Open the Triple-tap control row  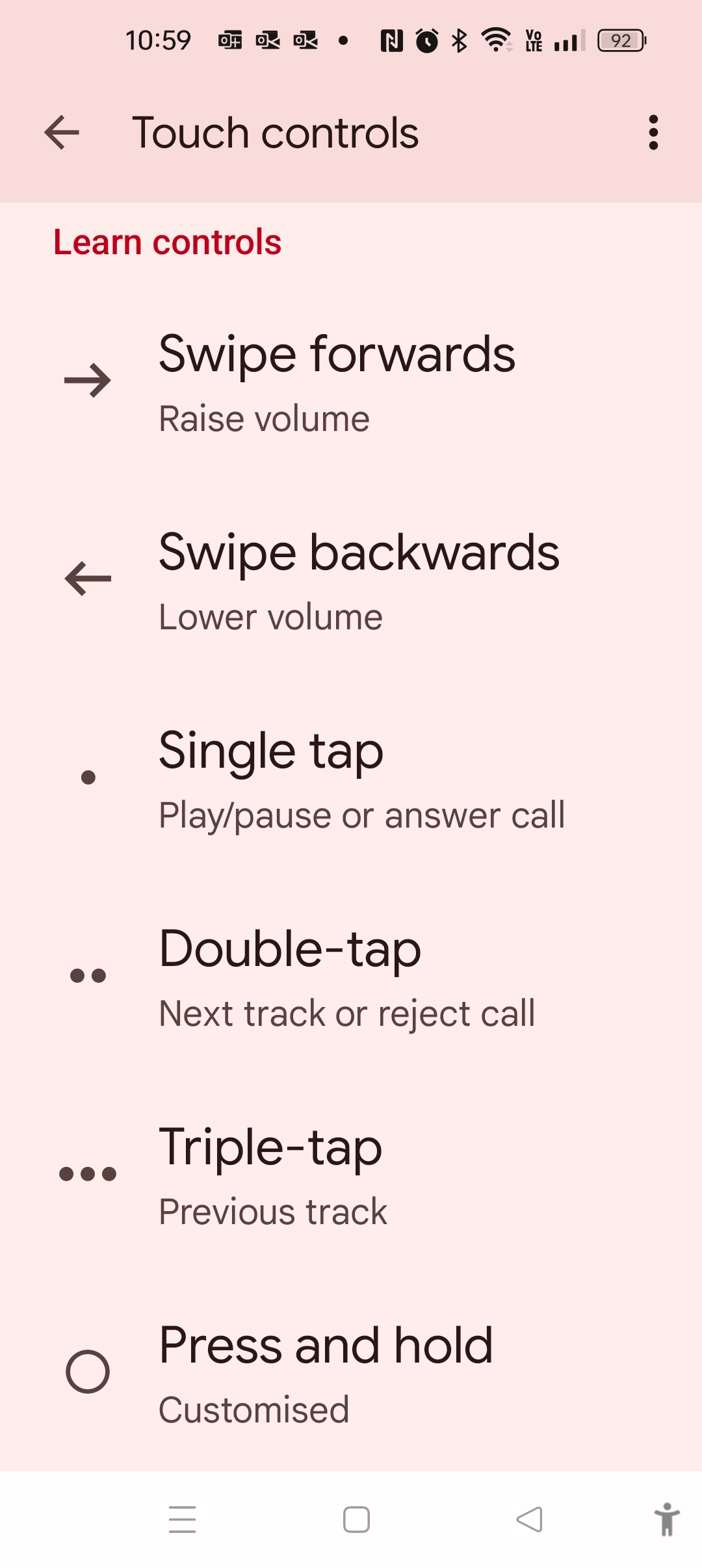pos(351,1175)
